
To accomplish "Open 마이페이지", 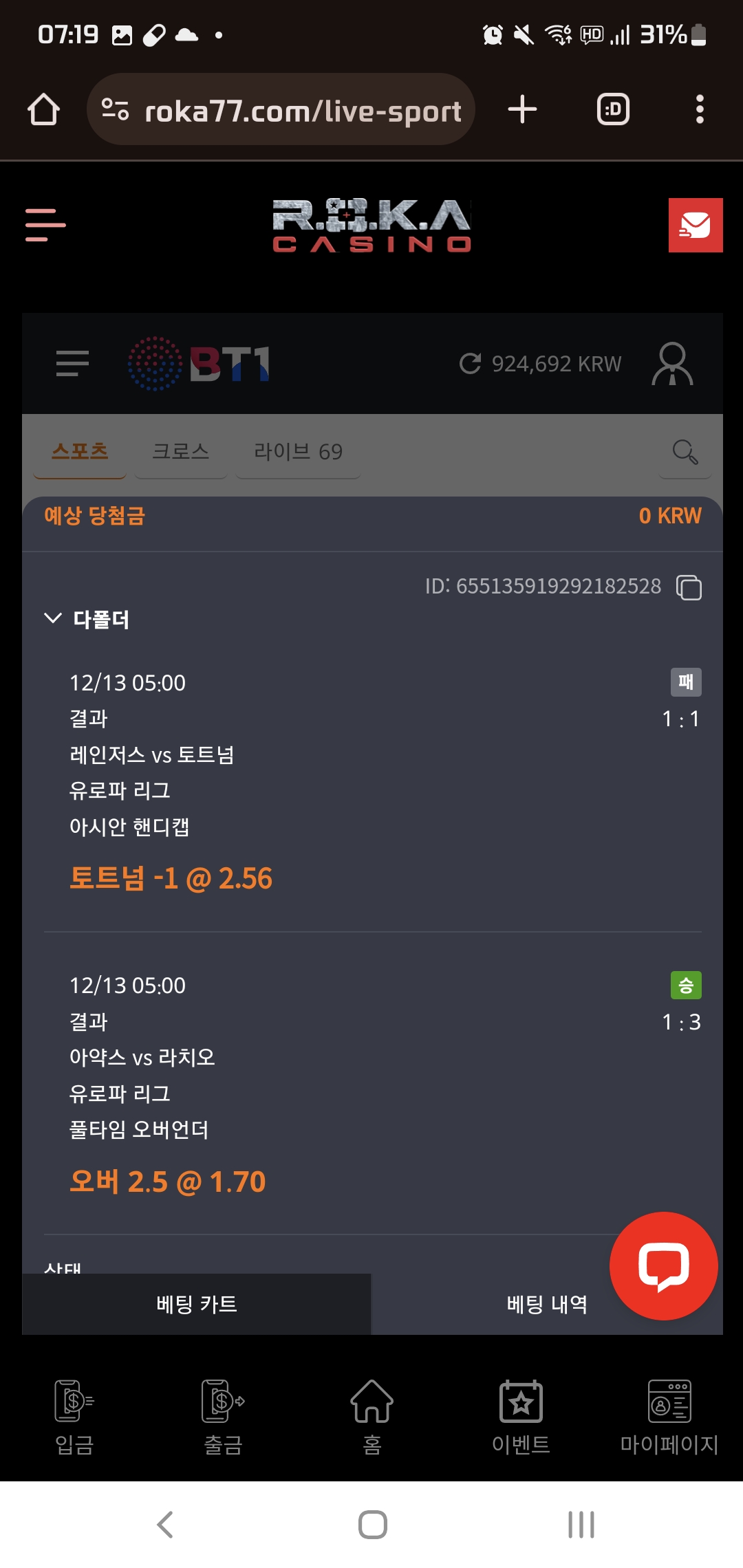I will (669, 1417).
